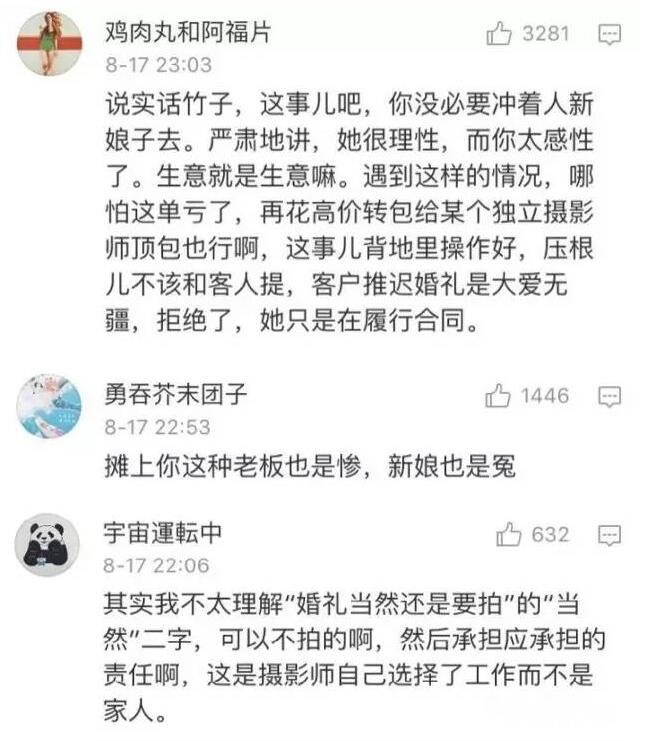Like the comment by 宇宙運転中

point(510,535)
